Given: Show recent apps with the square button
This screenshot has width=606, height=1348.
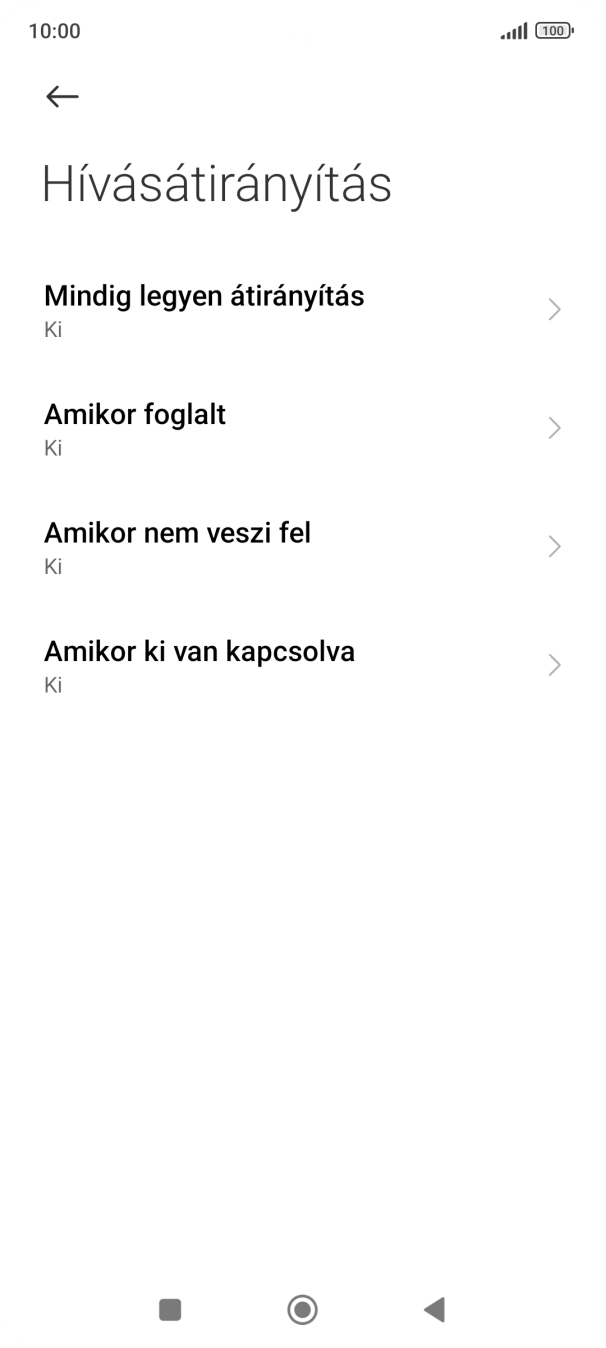Looking at the screenshot, I should [170, 1309].
